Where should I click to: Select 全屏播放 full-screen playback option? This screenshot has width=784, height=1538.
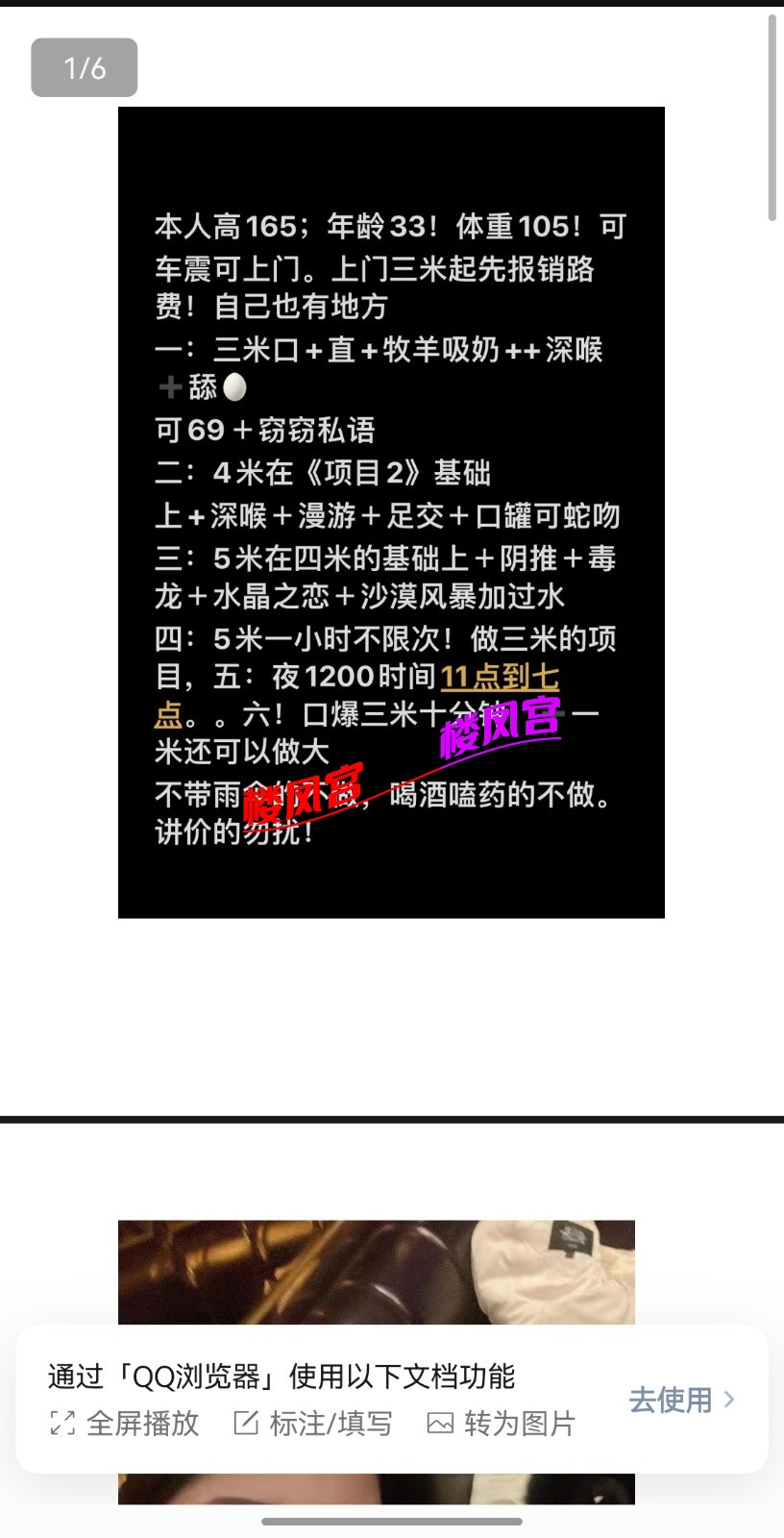(x=125, y=1424)
